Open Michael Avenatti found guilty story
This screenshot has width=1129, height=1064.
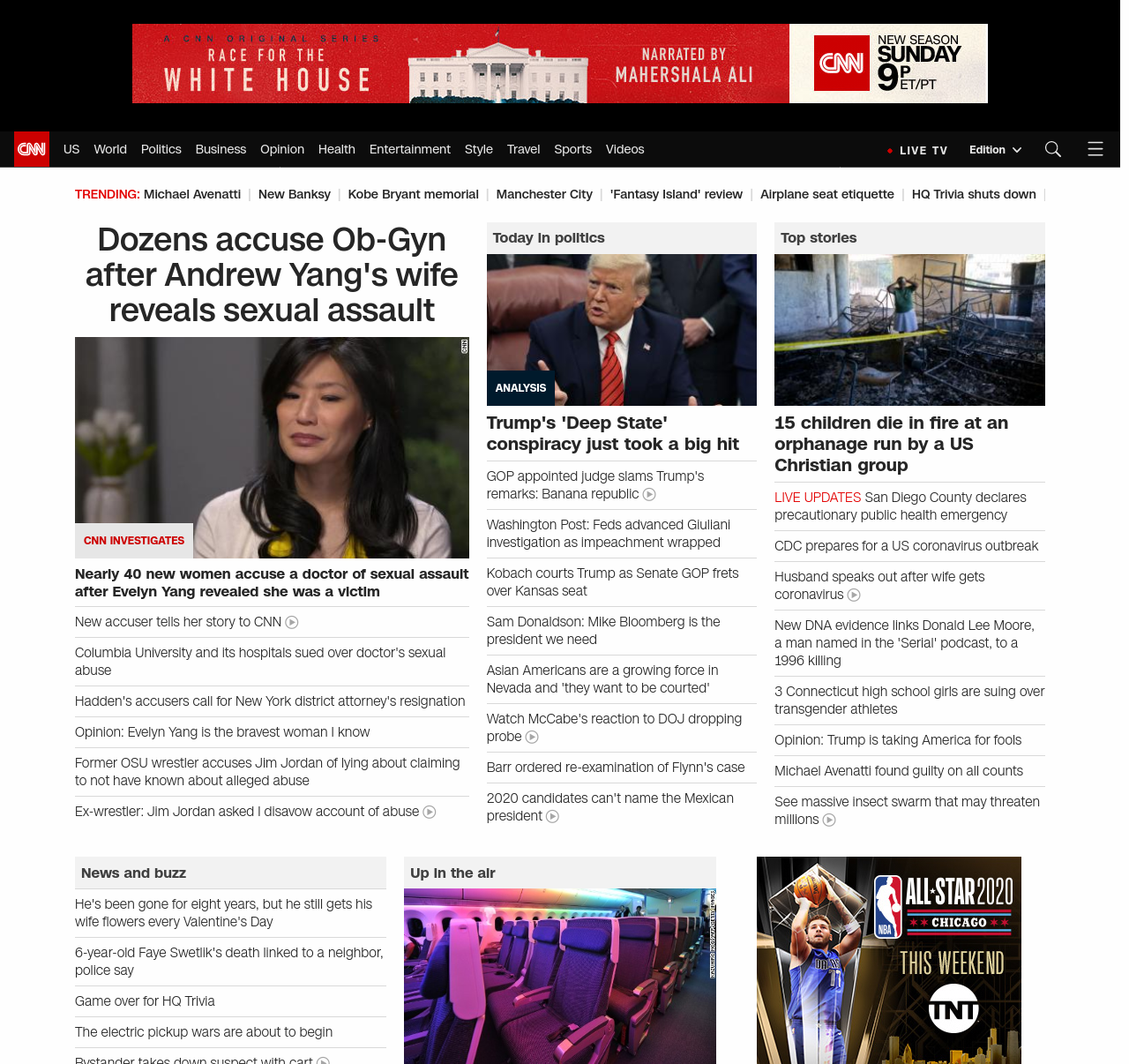point(898,771)
